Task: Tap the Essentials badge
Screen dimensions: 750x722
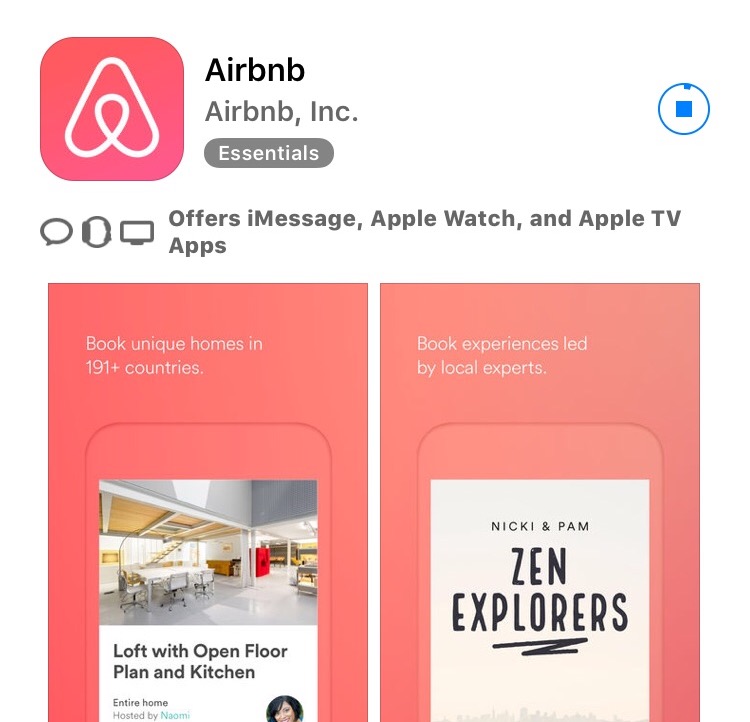Action: click(268, 153)
